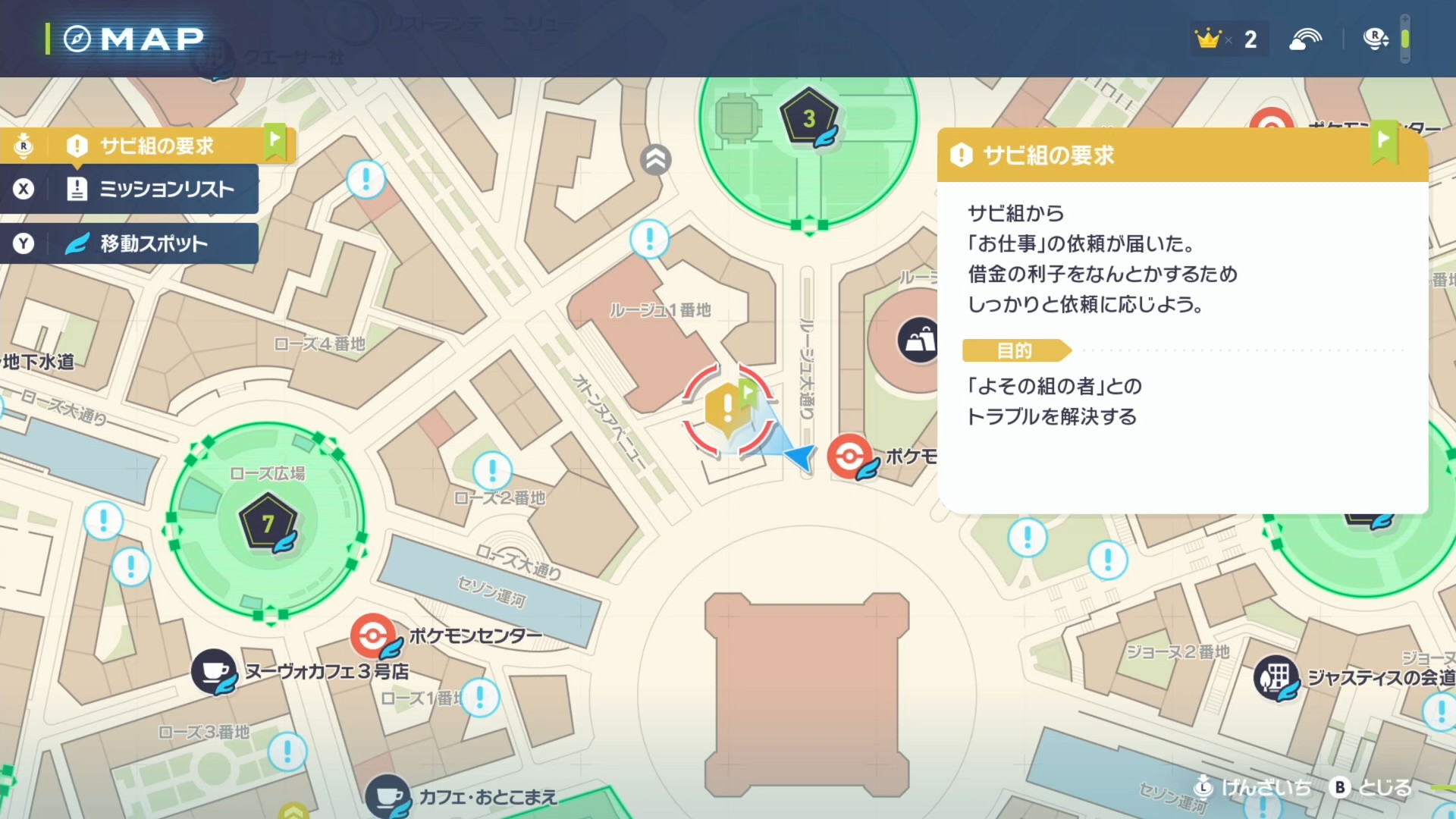Viewport: 1456px width, 819px height.
Task: Select Wild Zone 7 at ローズ広場
Action: pos(268,522)
